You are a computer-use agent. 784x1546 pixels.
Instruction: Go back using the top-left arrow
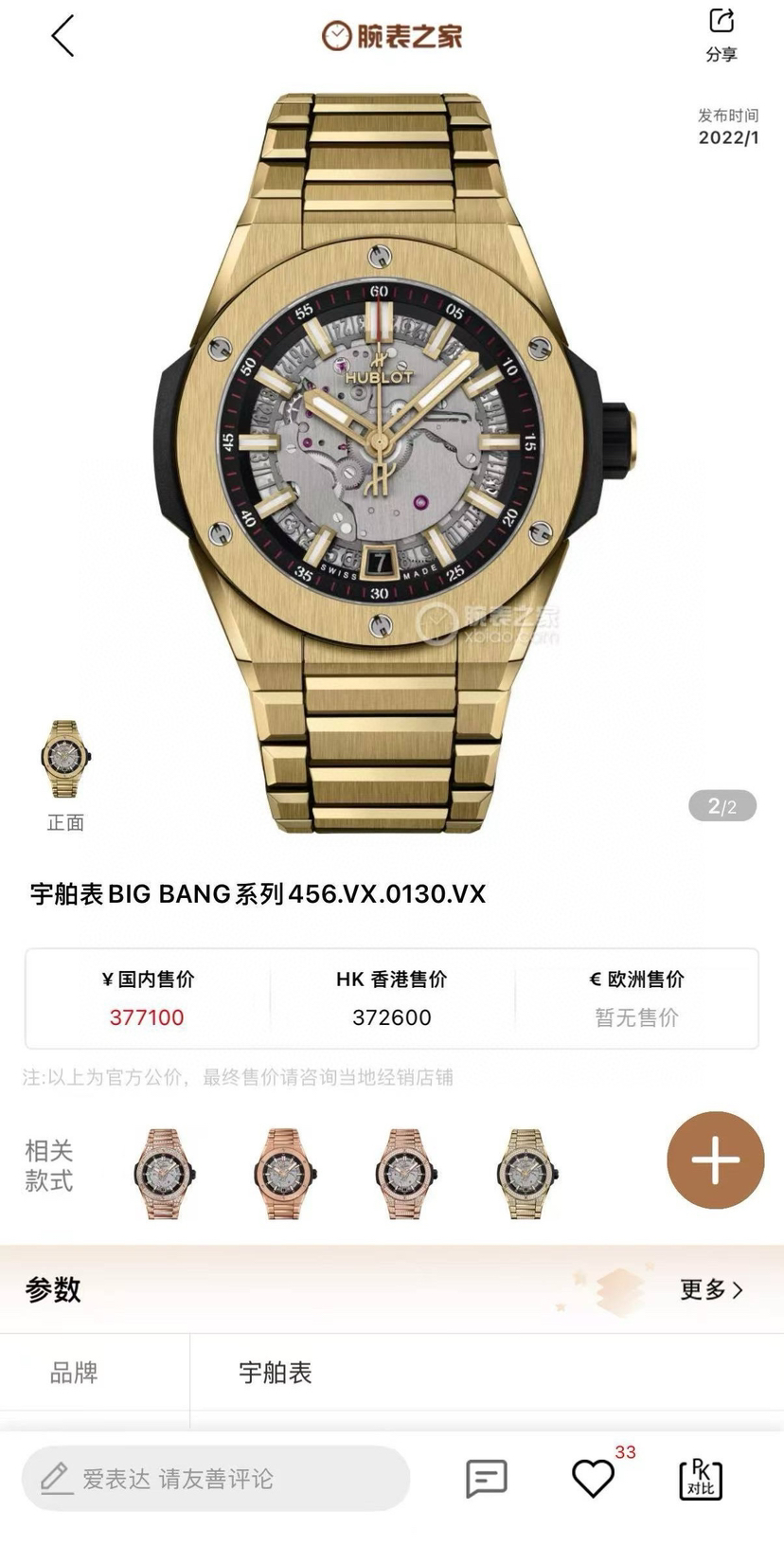[x=62, y=36]
